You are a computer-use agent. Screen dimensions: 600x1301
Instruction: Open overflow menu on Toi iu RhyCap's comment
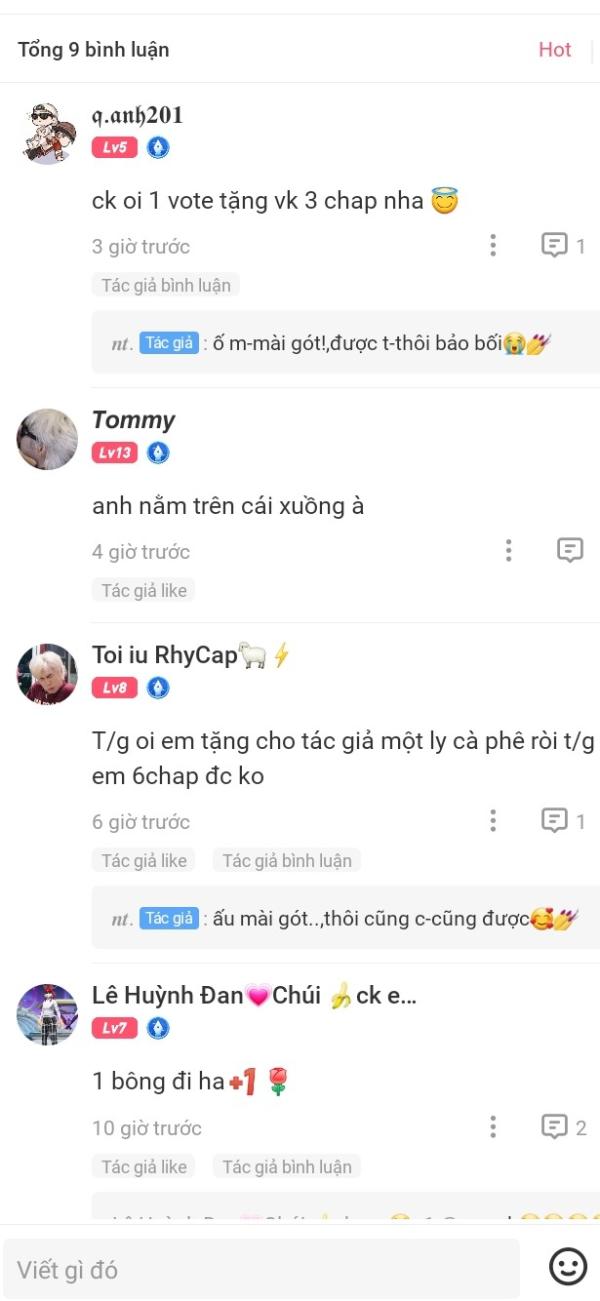click(493, 821)
